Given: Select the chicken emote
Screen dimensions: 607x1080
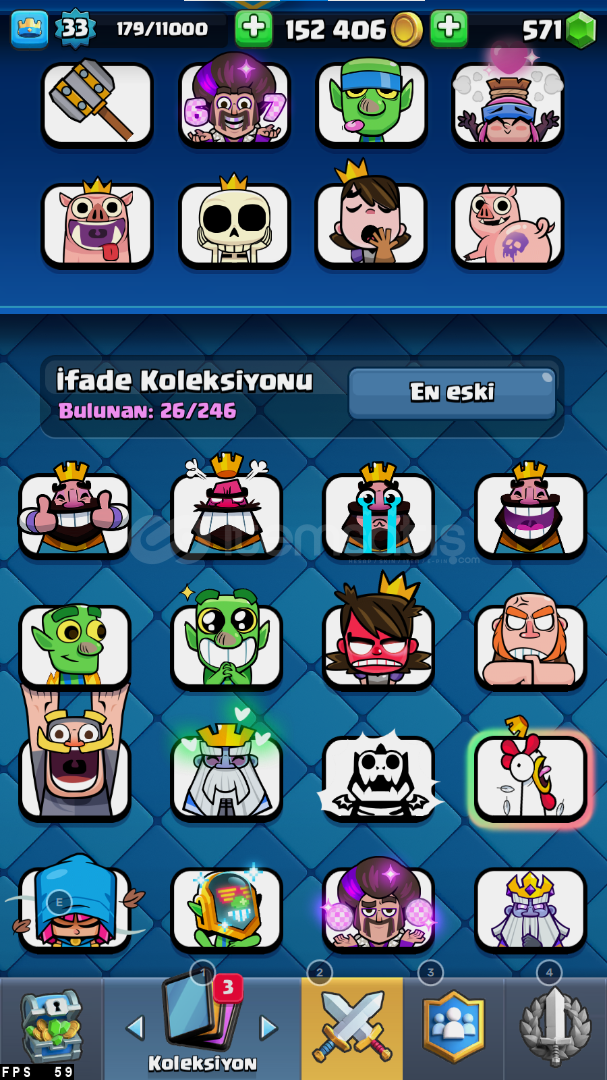Looking at the screenshot, I should tap(530, 778).
